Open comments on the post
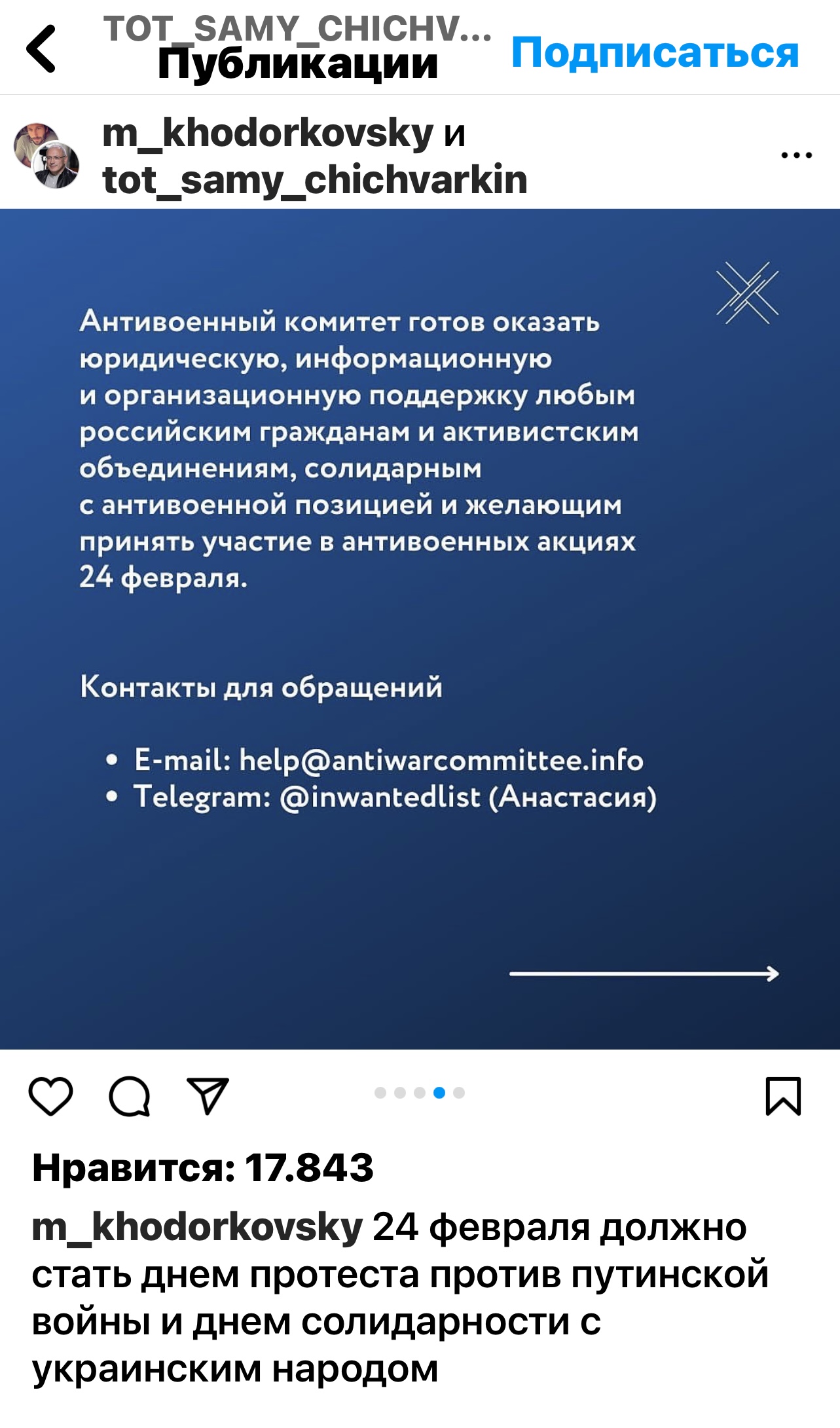Viewport: 840px width, 1428px height. click(130, 1096)
